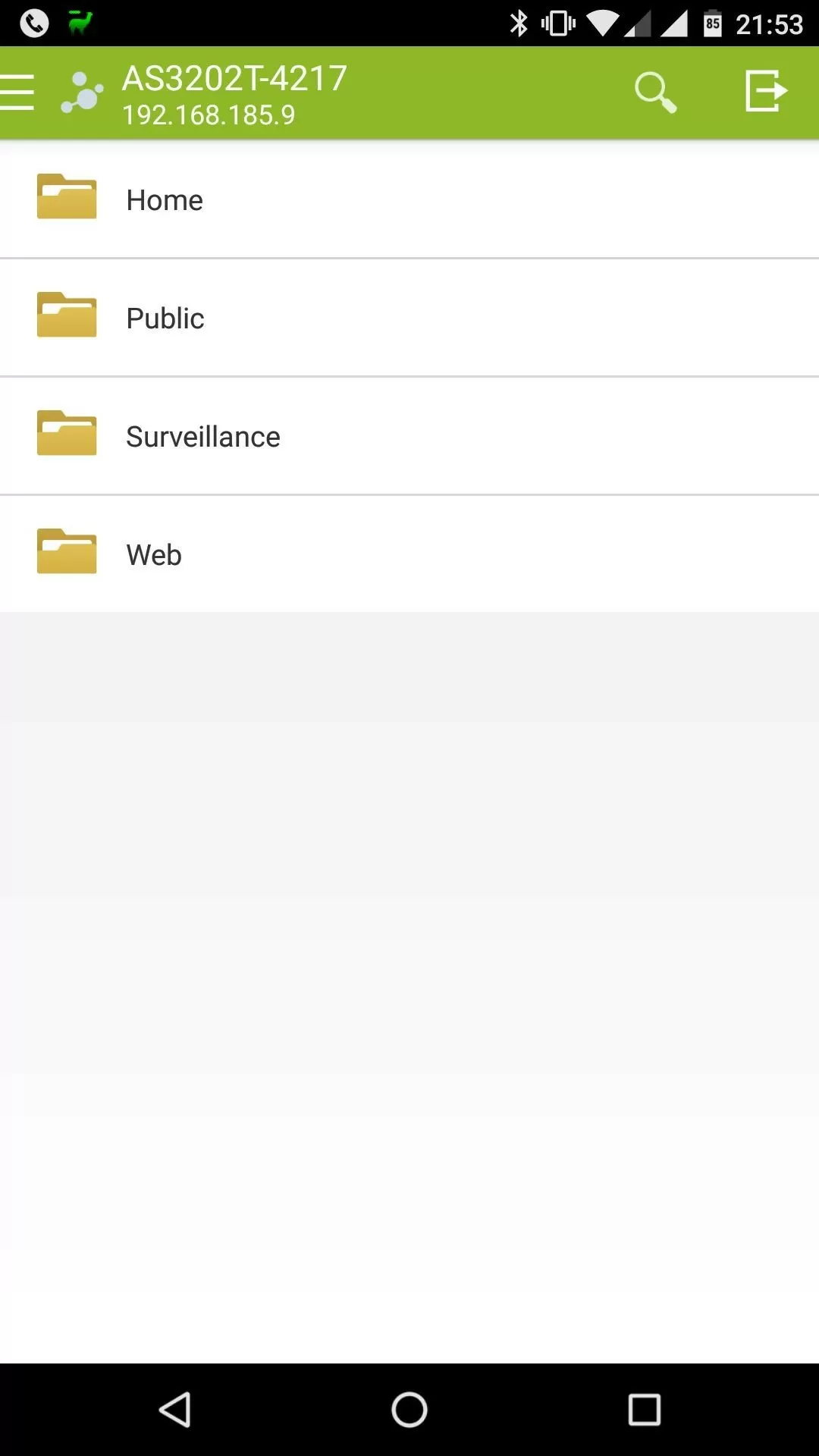The image size is (819, 1456).
Task: Return to the device home screen
Action: [x=409, y=1410]
